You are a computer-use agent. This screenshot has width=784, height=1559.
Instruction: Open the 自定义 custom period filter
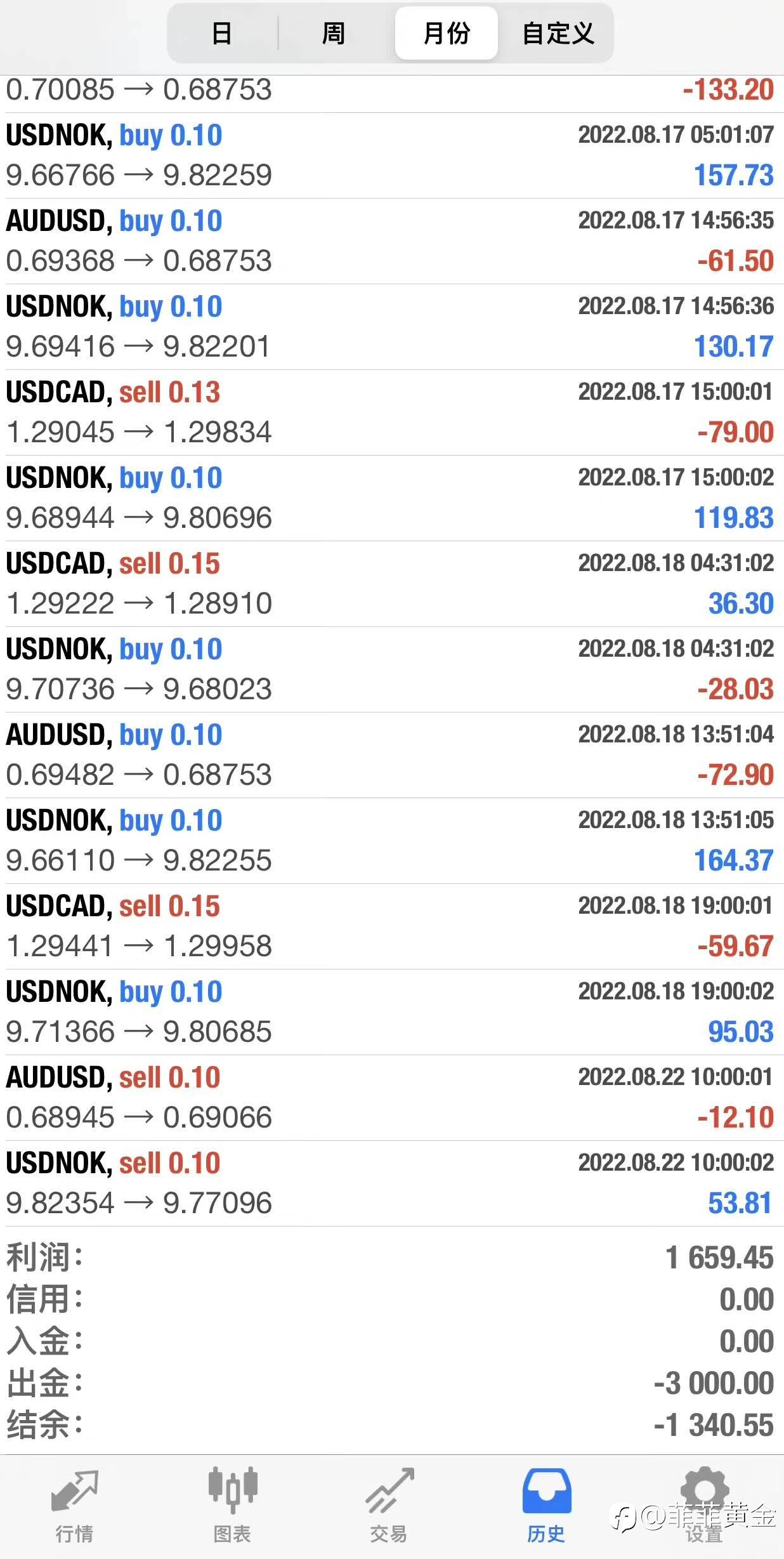tap(558, 33)
